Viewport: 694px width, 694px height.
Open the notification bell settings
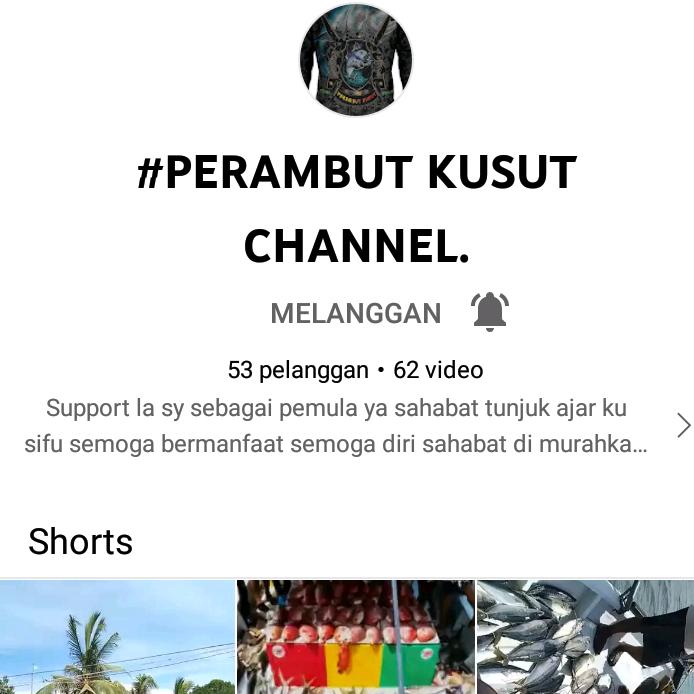(490, 312)
